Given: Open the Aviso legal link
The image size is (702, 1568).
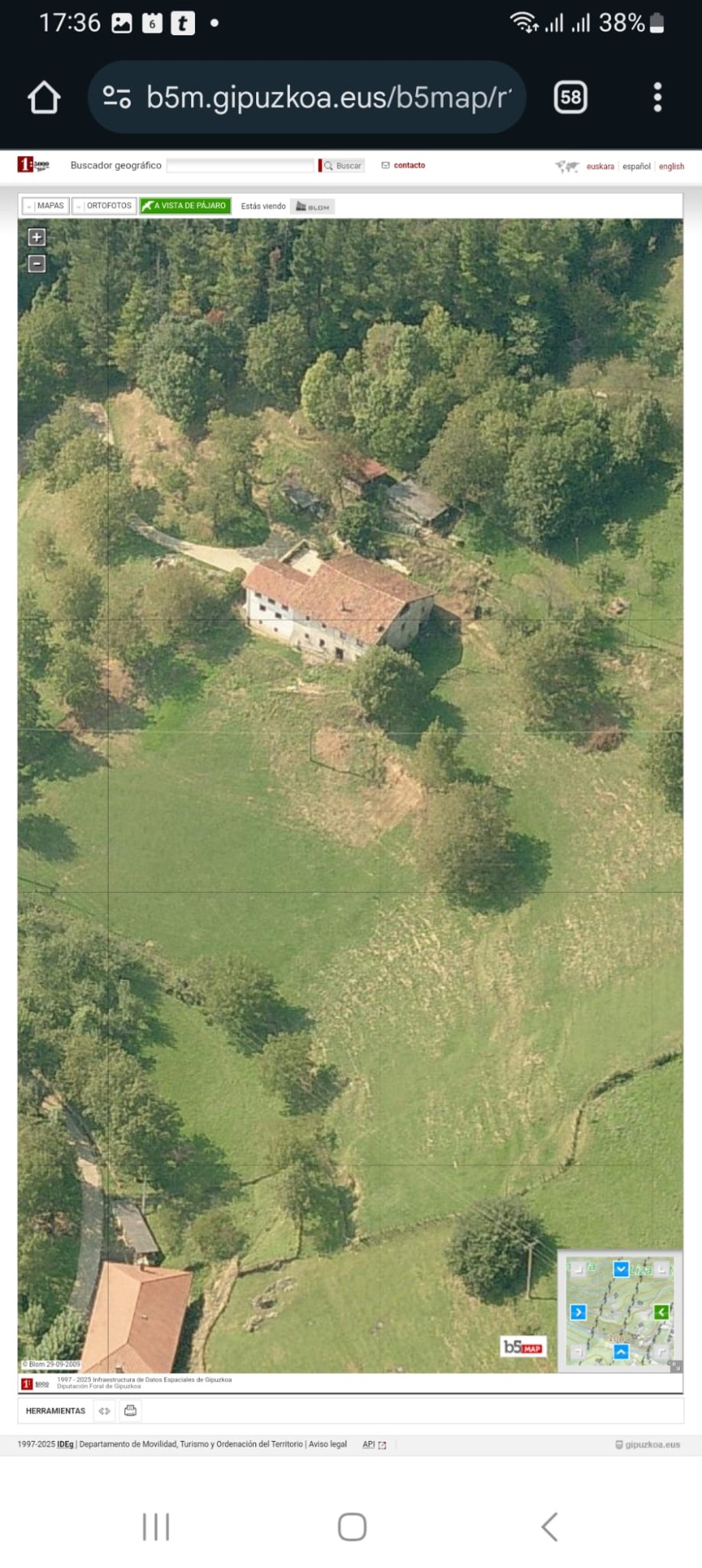Looking at the screenshot, I should click(x=327, y=1444).
